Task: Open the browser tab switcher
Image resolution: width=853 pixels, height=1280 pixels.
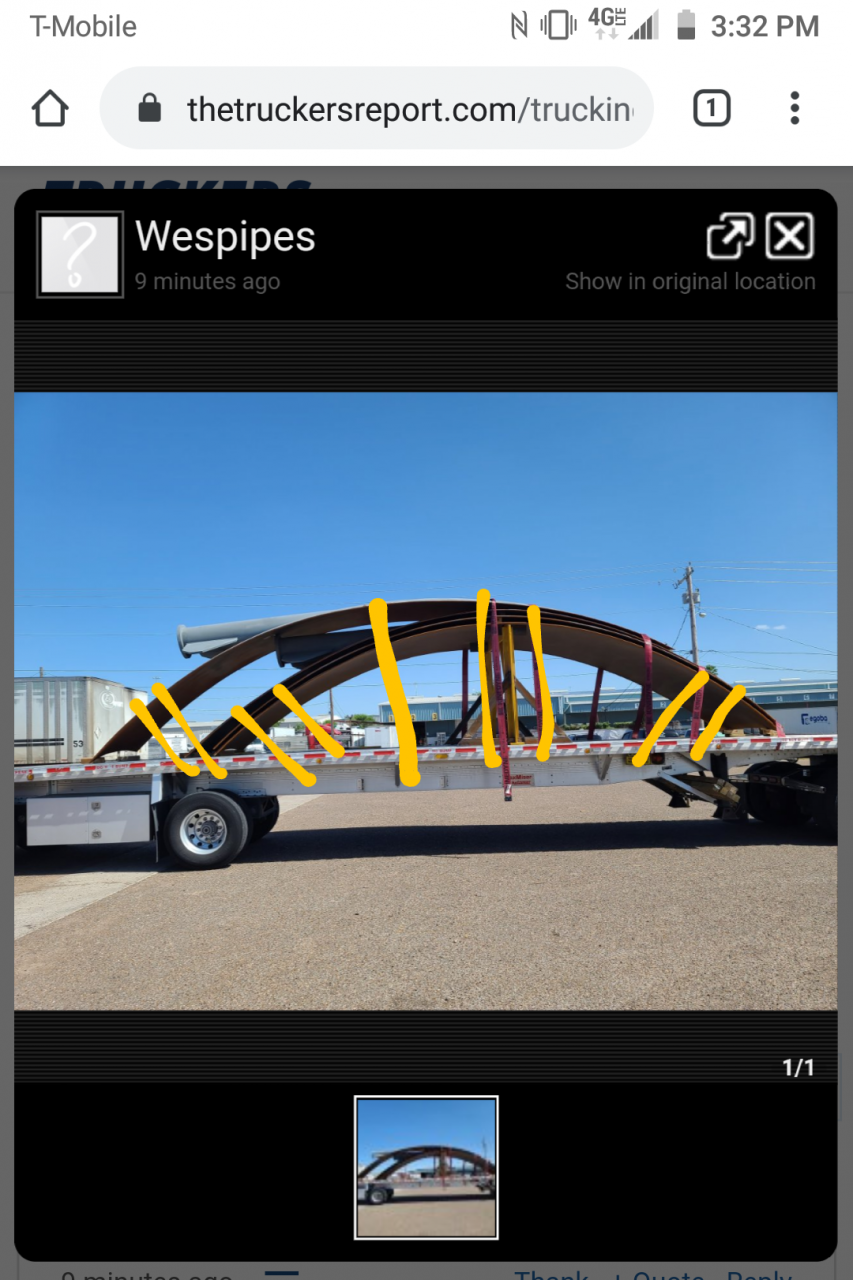Action: (711, 108)
